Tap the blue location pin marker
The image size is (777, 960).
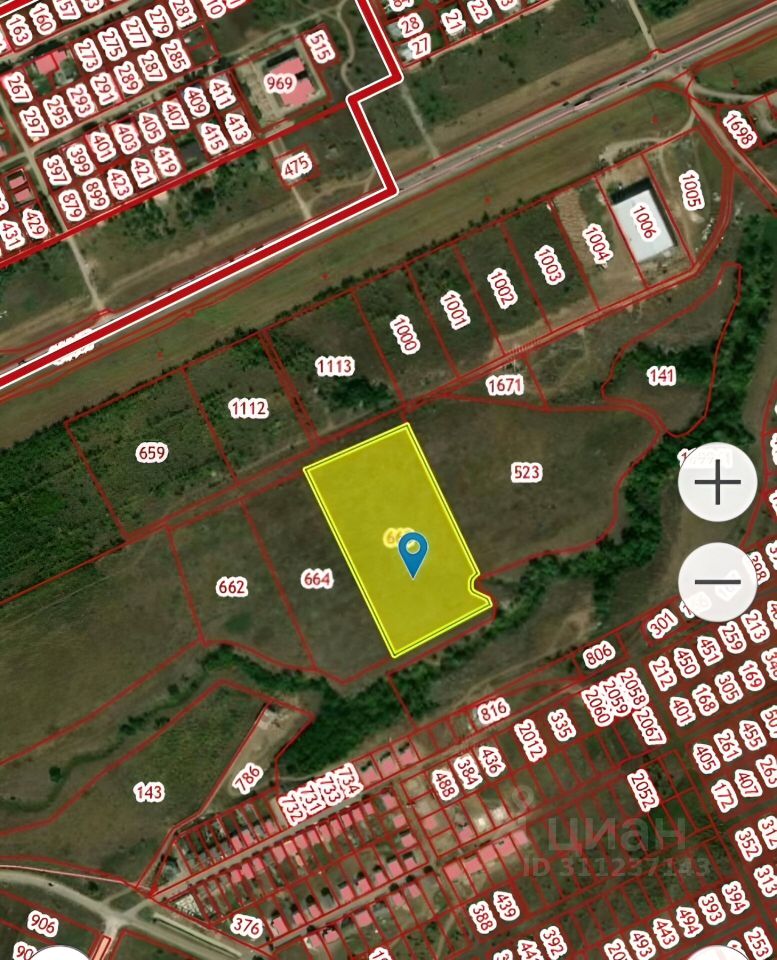413,553
